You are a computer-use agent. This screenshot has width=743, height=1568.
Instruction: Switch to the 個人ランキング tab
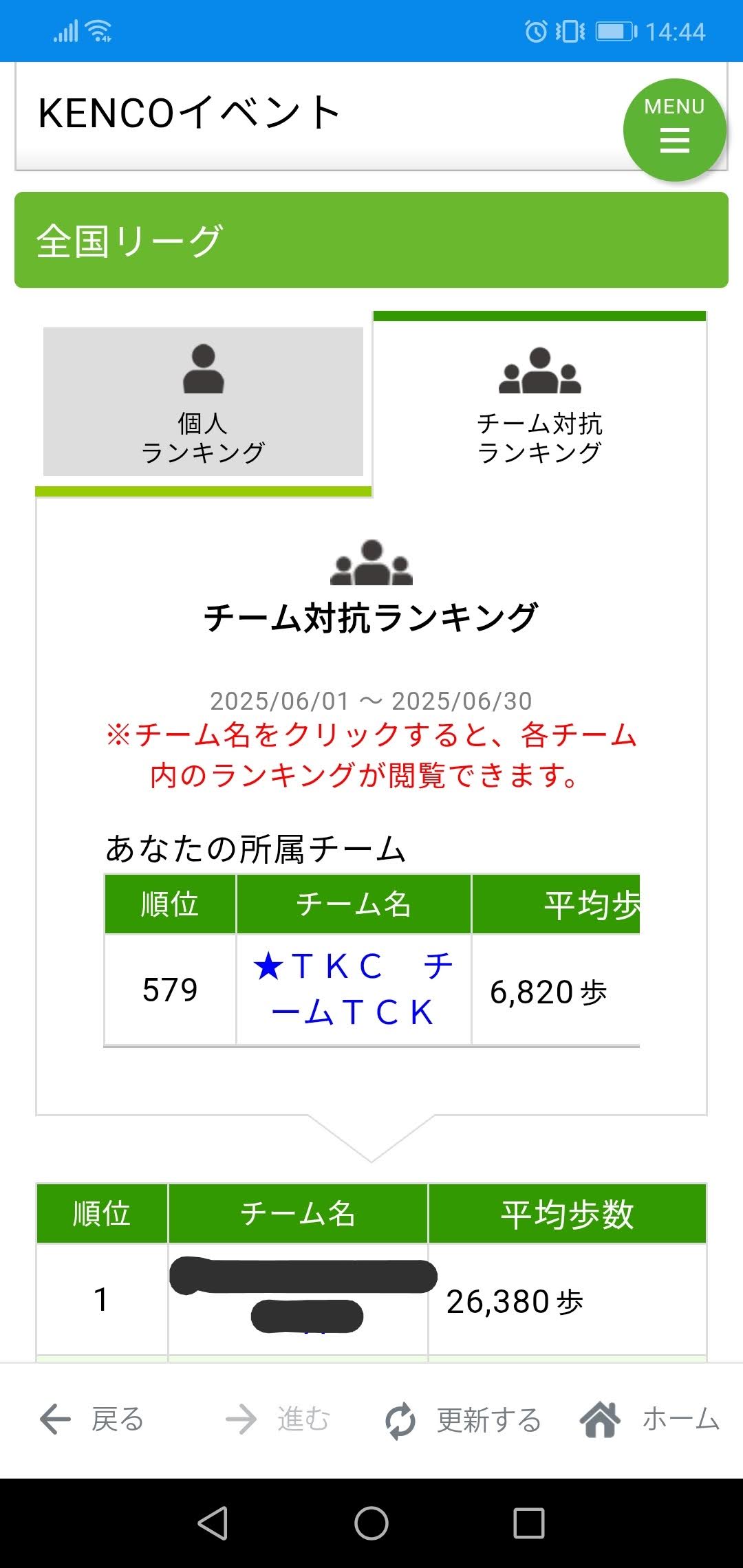[x=203, y=402]
